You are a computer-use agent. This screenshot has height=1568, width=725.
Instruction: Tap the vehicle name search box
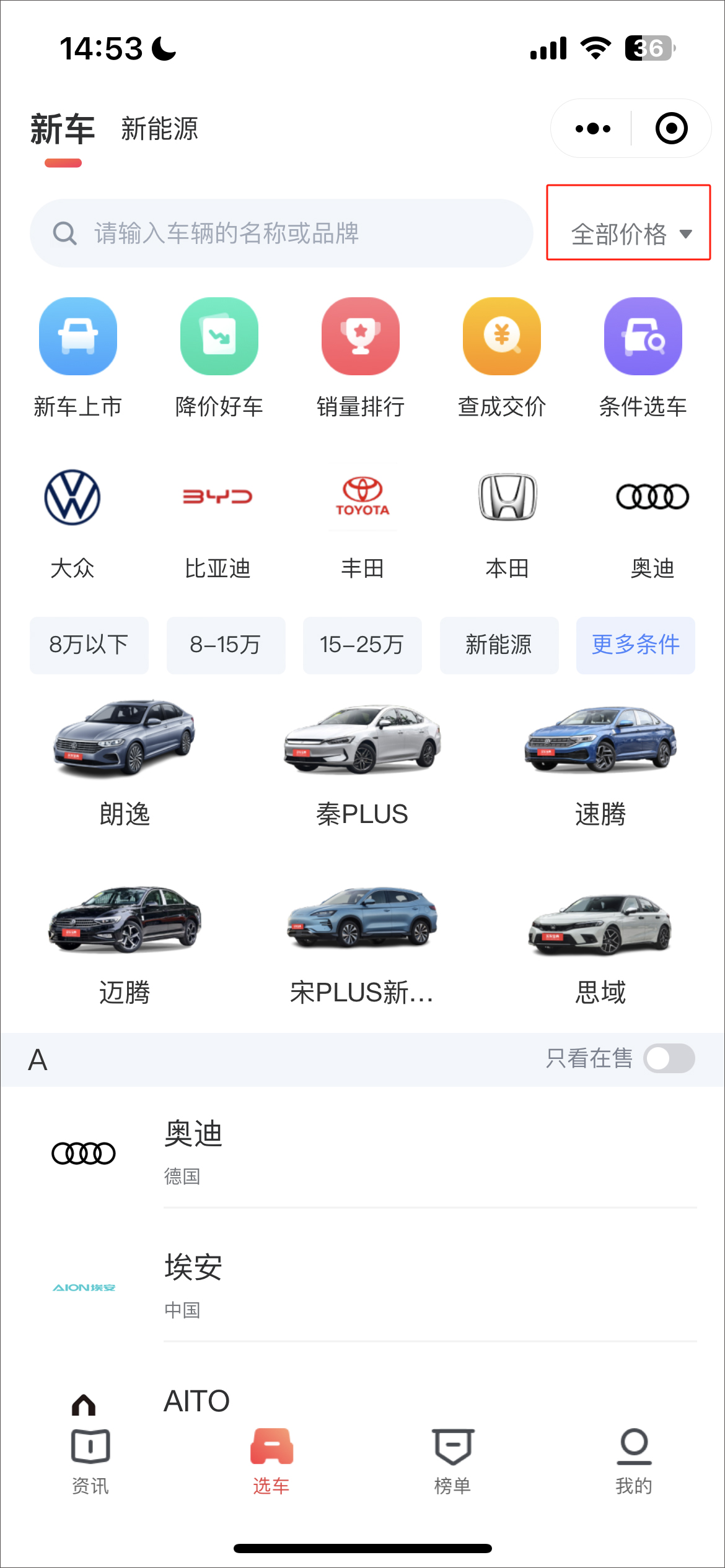(281, 233)
